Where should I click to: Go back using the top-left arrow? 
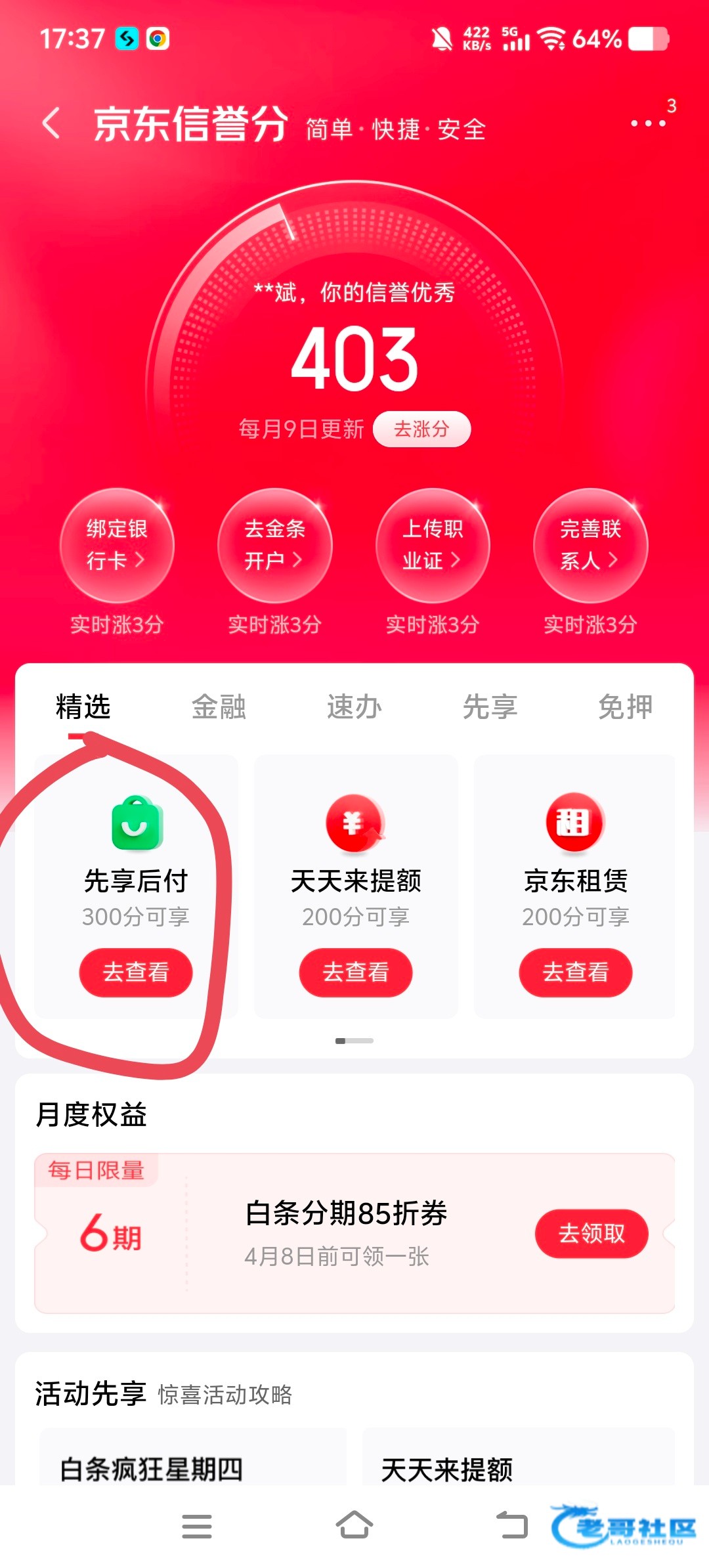[51, 123]
